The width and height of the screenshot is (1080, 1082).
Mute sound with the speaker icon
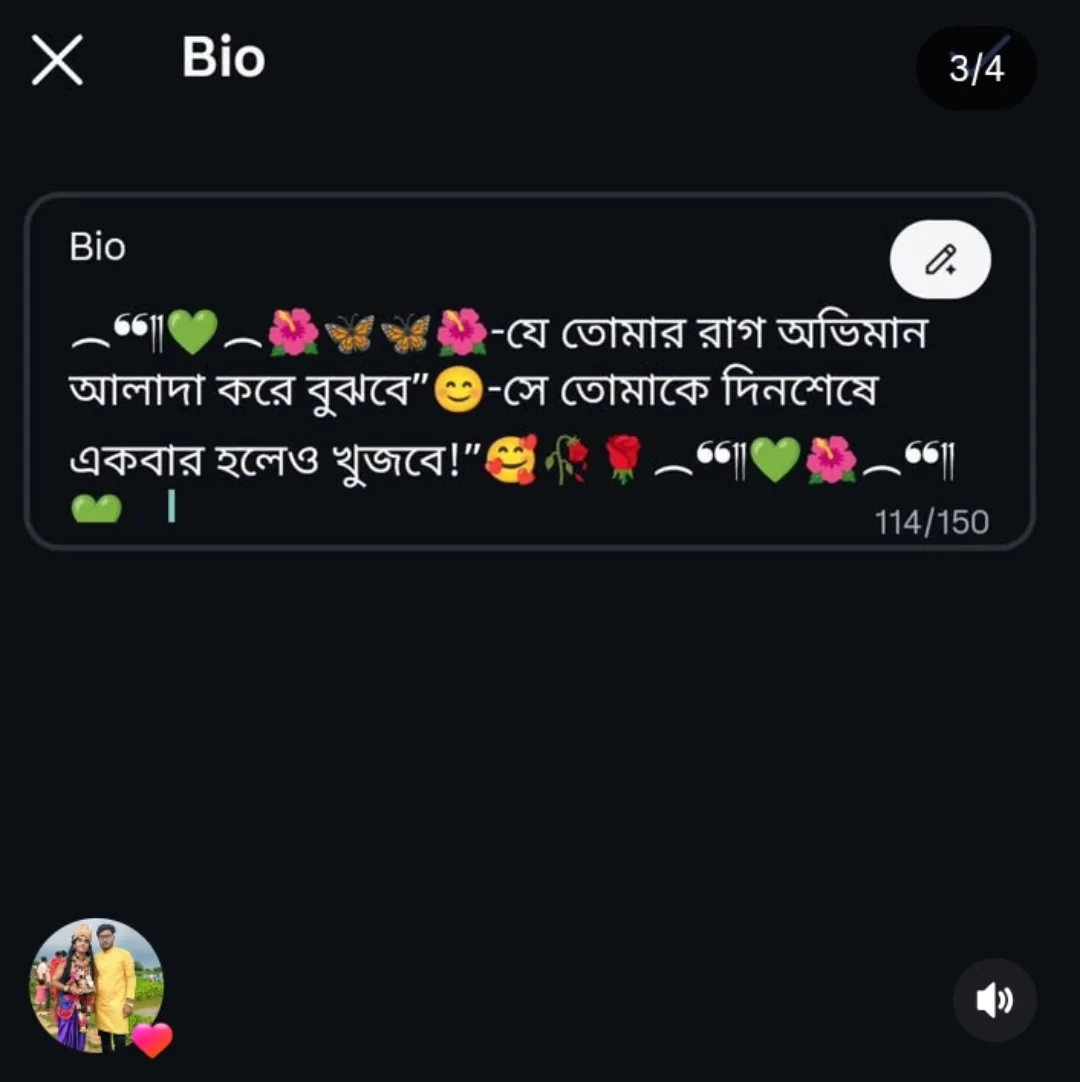coord(994,1000)
